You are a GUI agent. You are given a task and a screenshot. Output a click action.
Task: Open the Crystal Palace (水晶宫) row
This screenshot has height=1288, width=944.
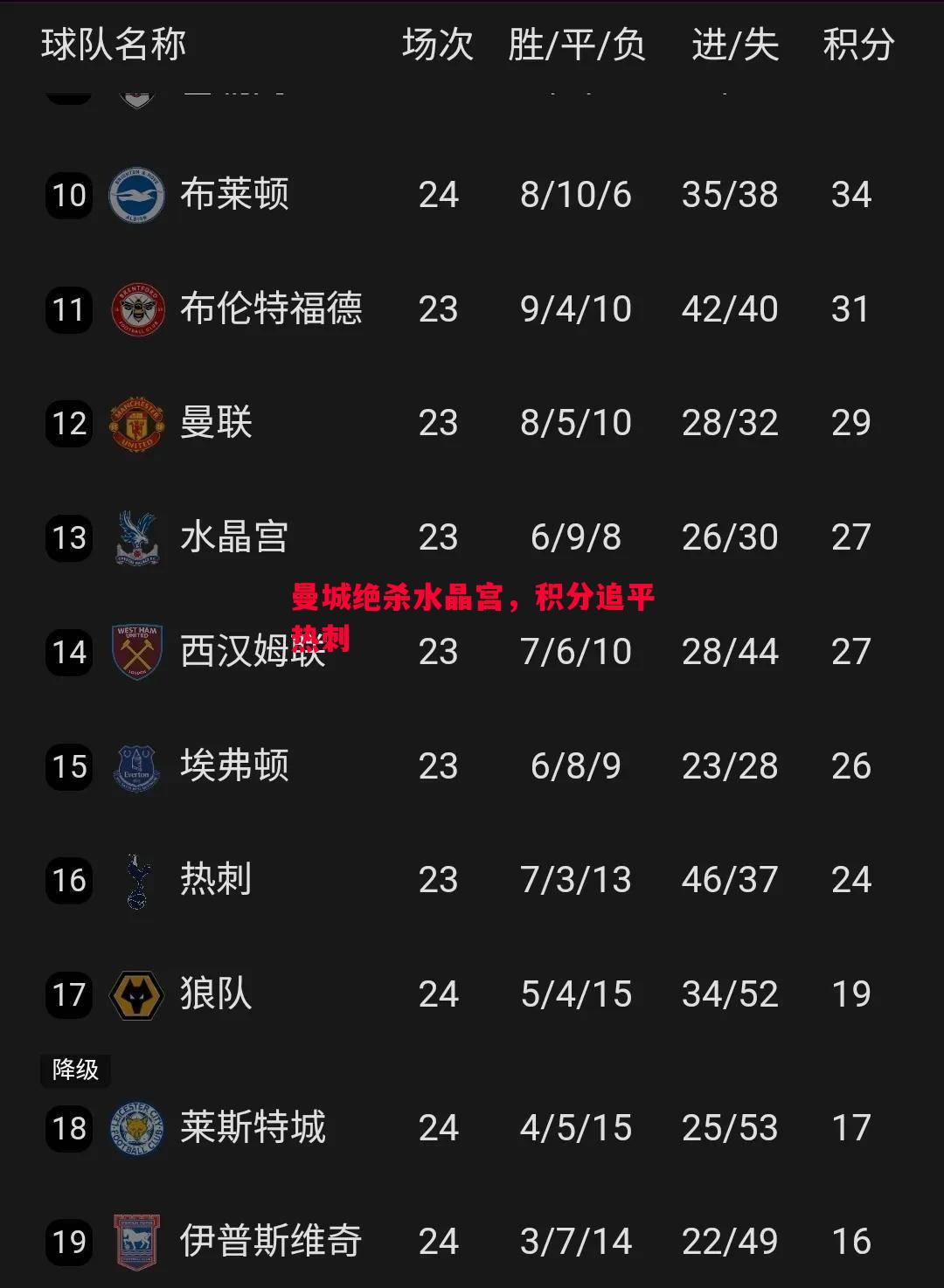click(234, 537)
